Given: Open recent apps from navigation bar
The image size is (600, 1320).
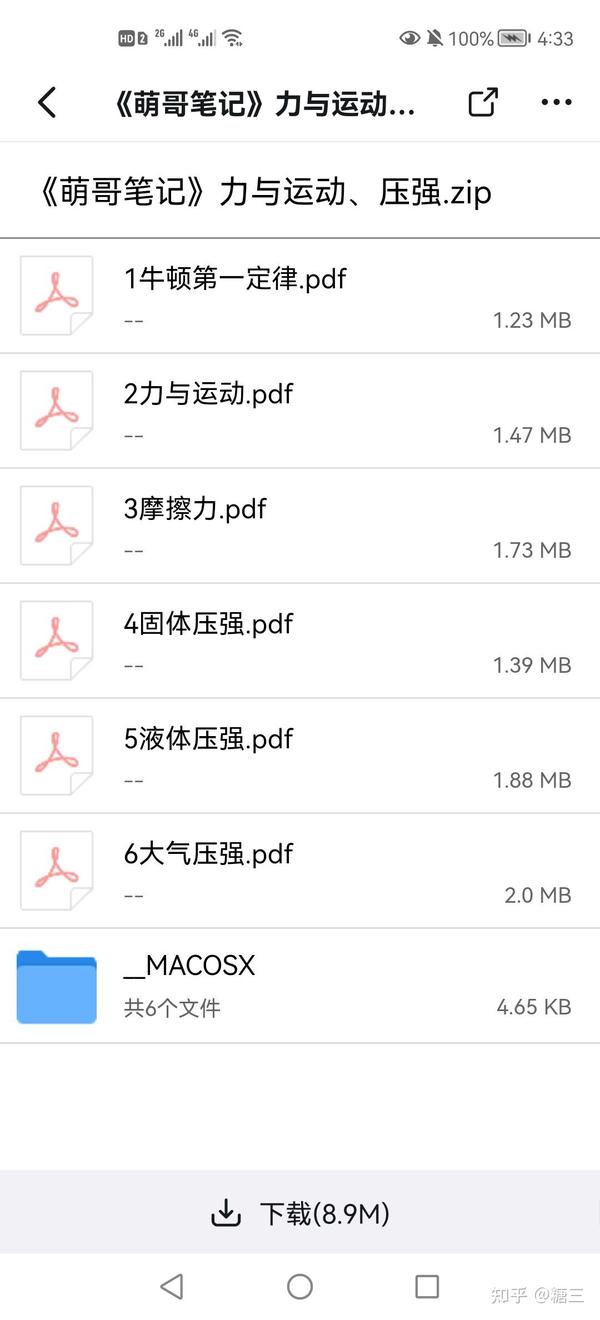Looking at the screenshot, I should (x=427, y=1286).
